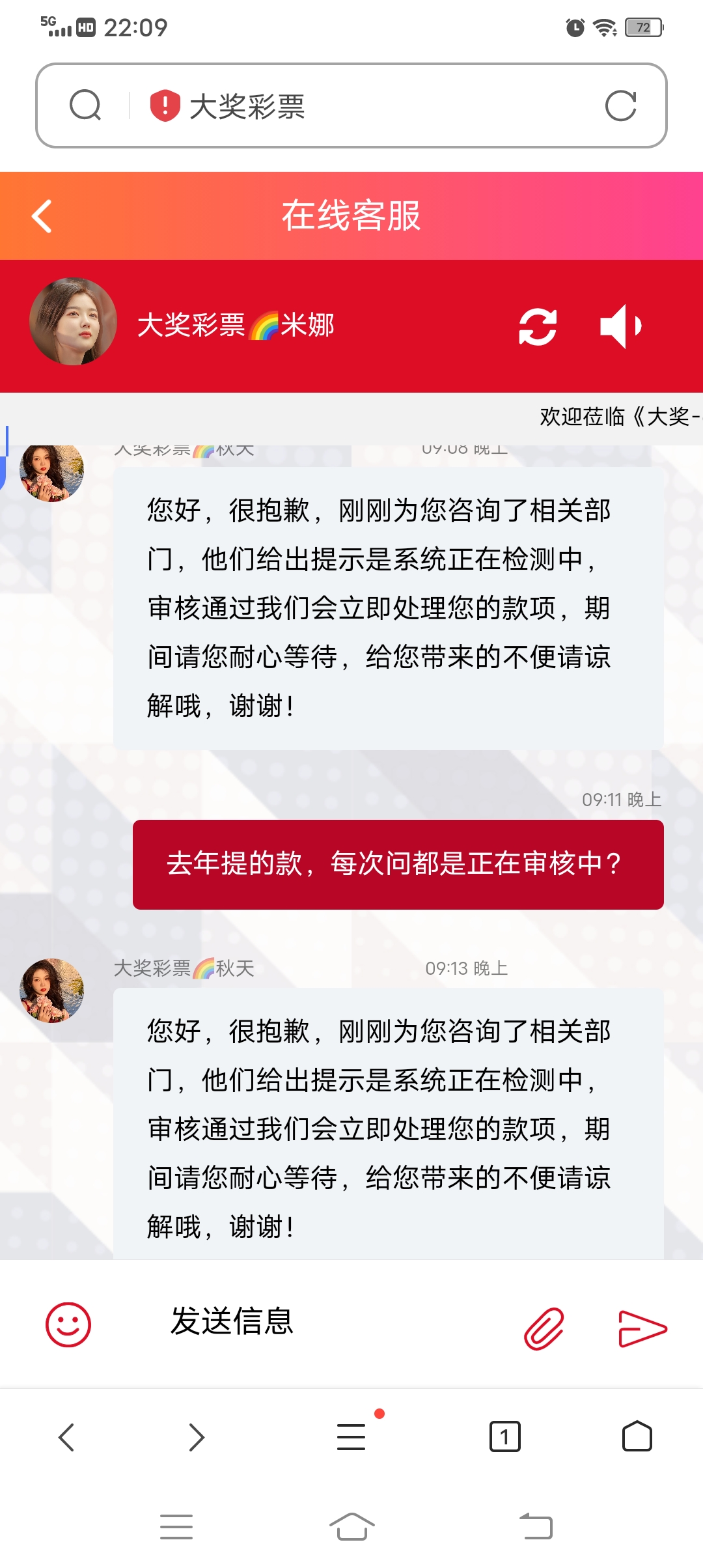Go forward in the browser toolbar
703x1568 pixels.
click(196, 1437)
